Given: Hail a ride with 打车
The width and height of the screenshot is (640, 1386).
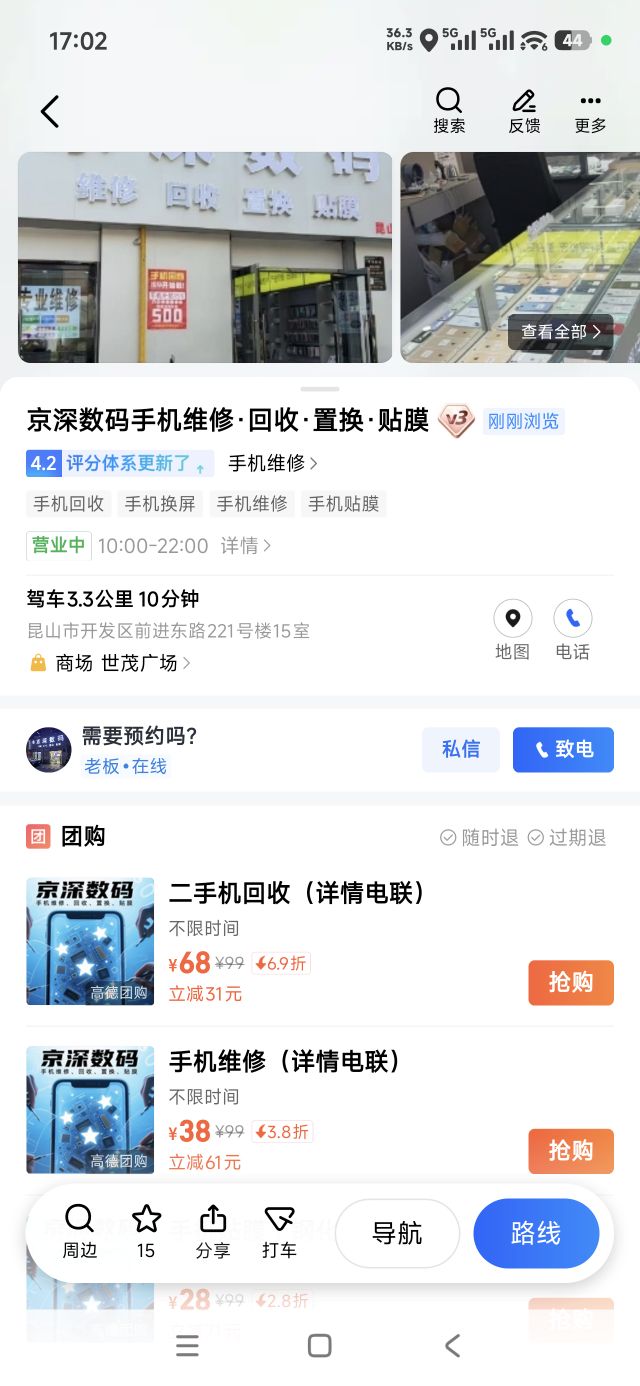Looking at the screenshot, I should click(279, 1231).
